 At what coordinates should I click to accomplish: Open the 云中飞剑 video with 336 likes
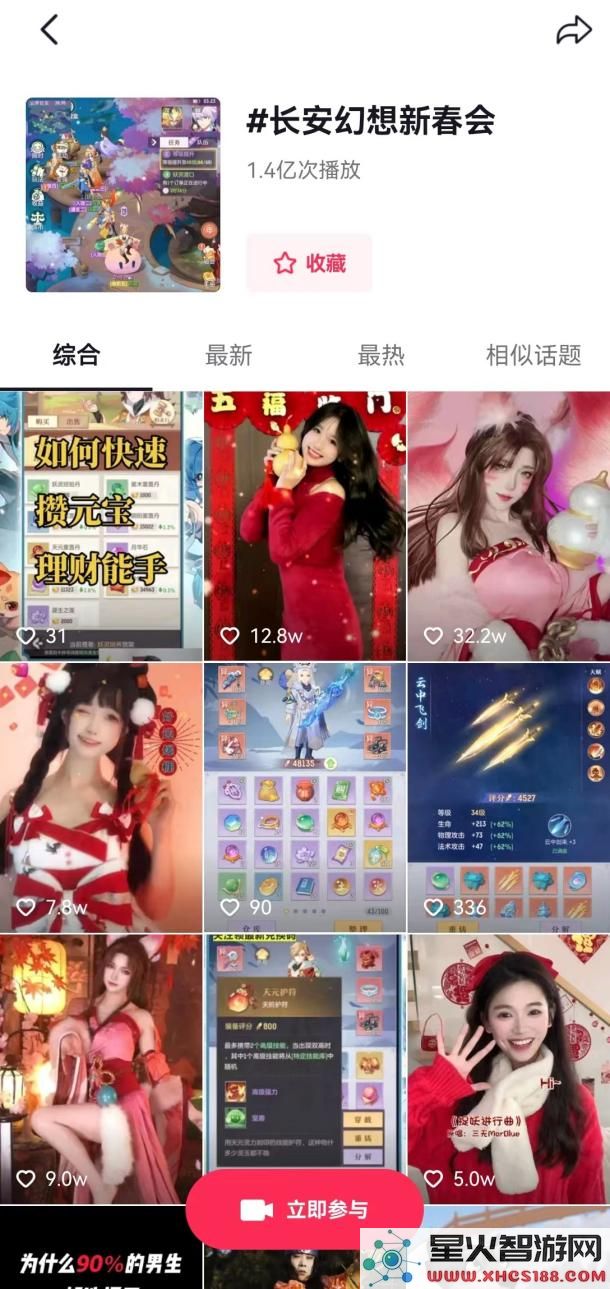(x=508, y=797)
